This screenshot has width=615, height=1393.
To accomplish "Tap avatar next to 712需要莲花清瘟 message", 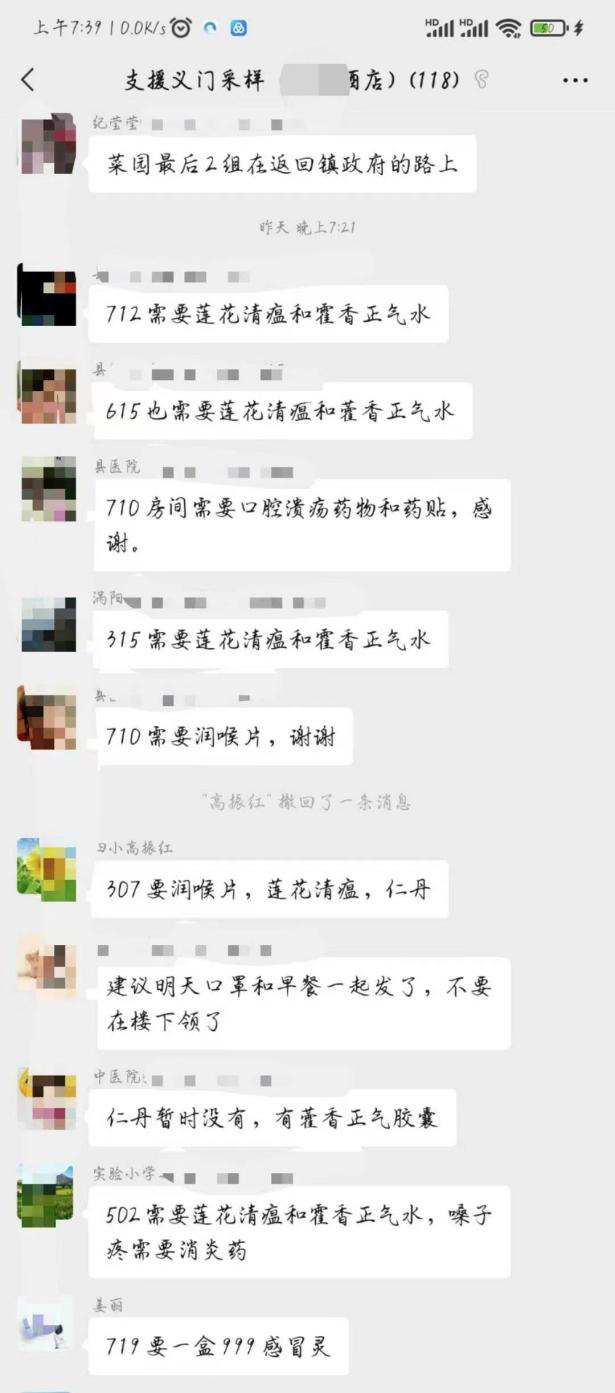I will click(x=47, y=295).
